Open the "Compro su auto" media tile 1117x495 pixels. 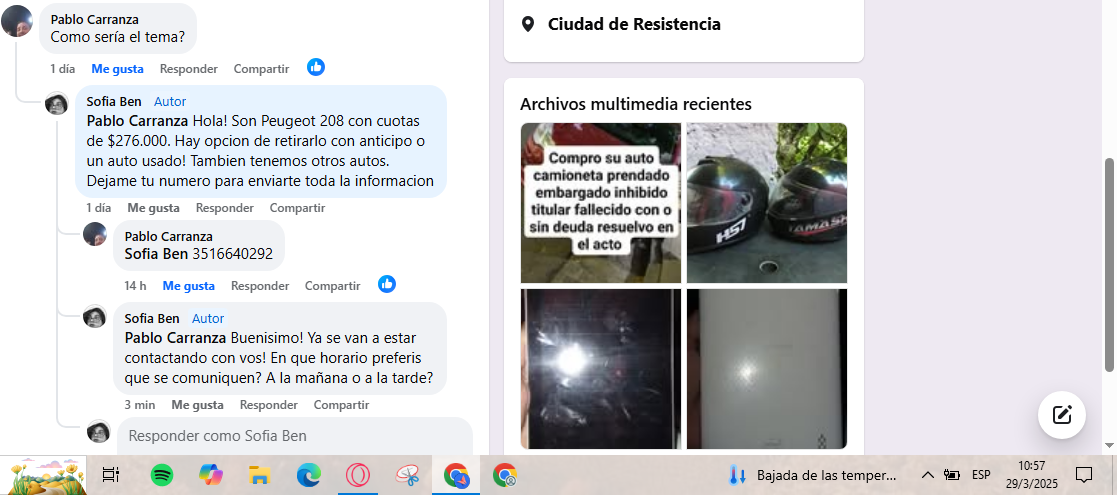point(600,202)
